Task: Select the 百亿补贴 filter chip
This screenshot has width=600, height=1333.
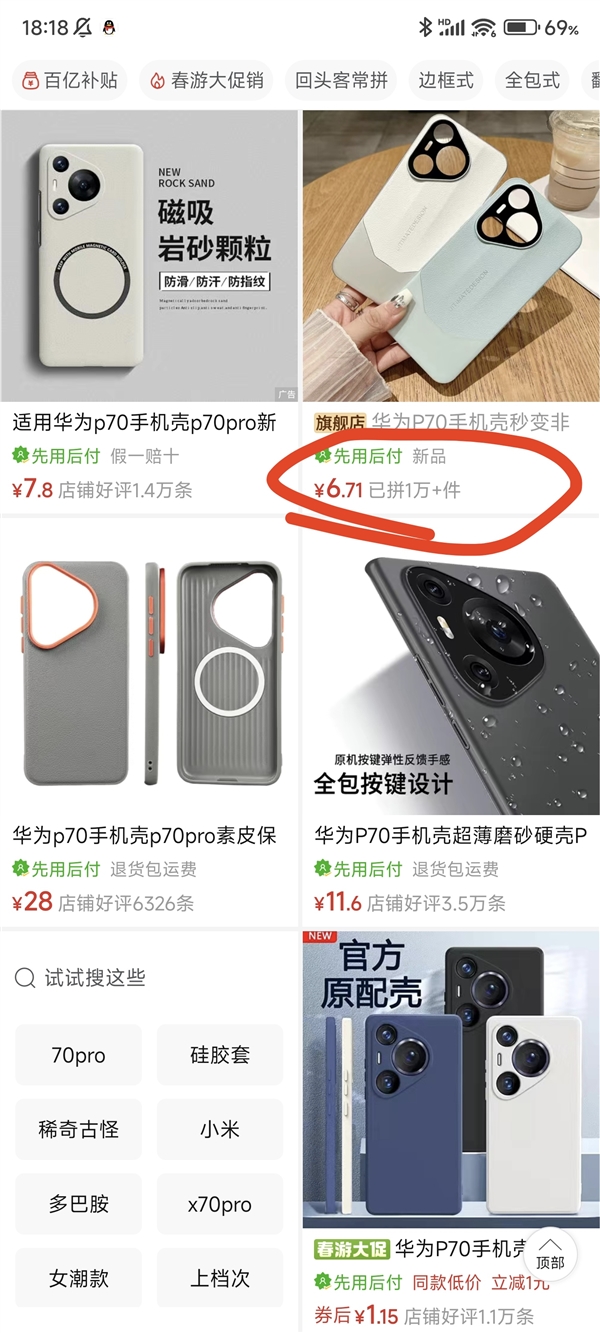Action: [x=70, y=80]
